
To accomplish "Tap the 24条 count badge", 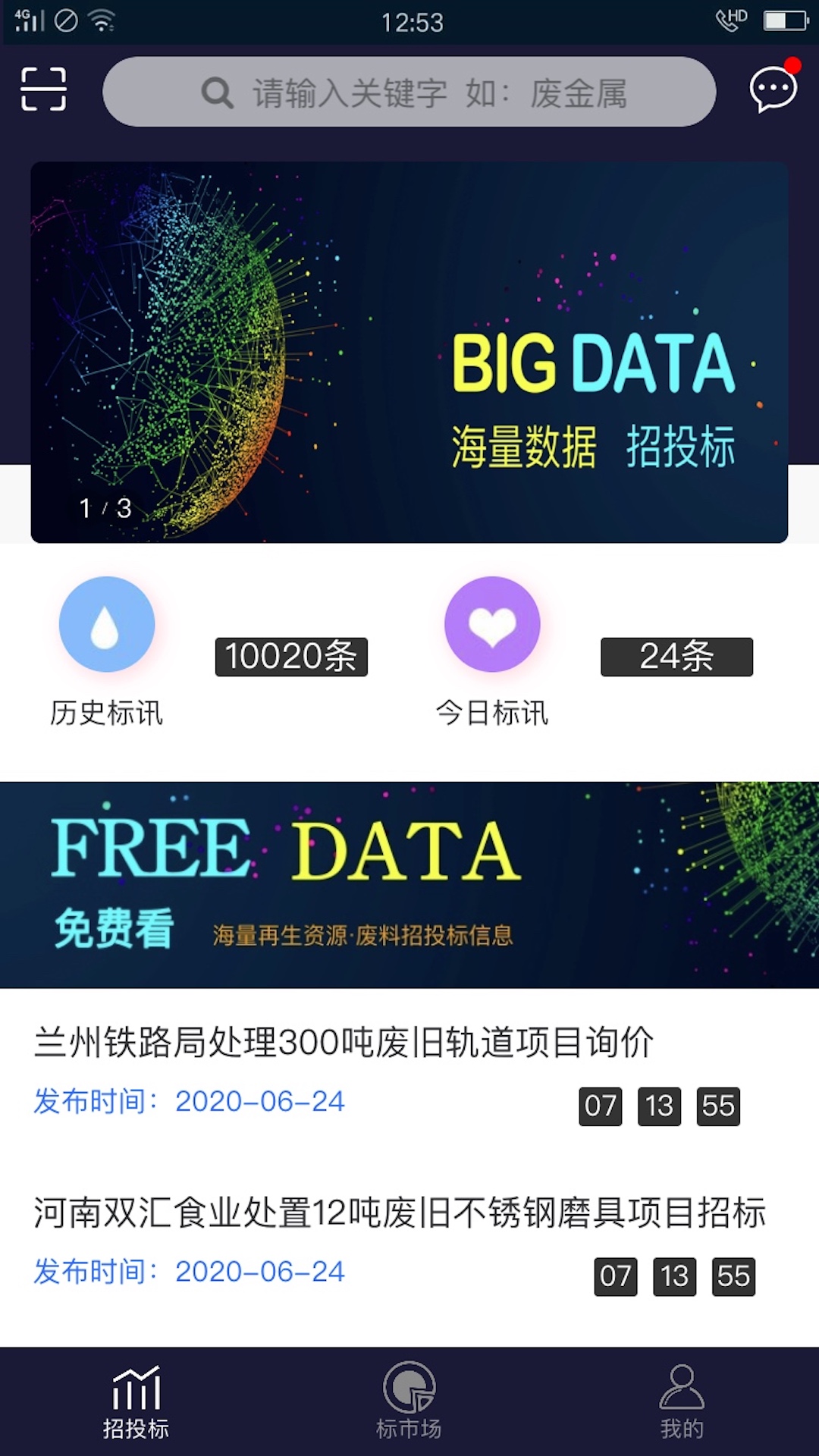I will (x=676, y=657).
